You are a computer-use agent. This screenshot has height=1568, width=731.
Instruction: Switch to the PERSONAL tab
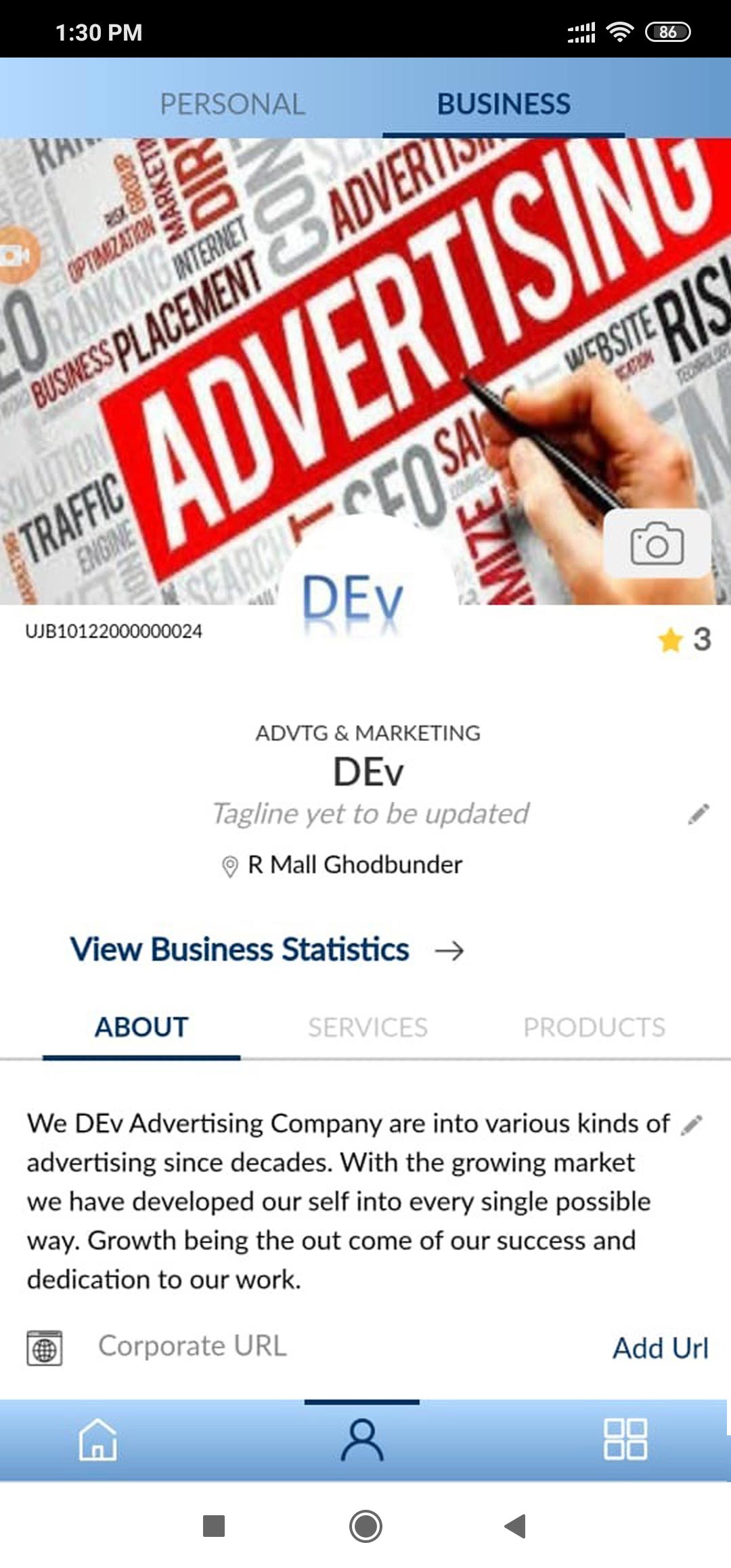point(232,104)
